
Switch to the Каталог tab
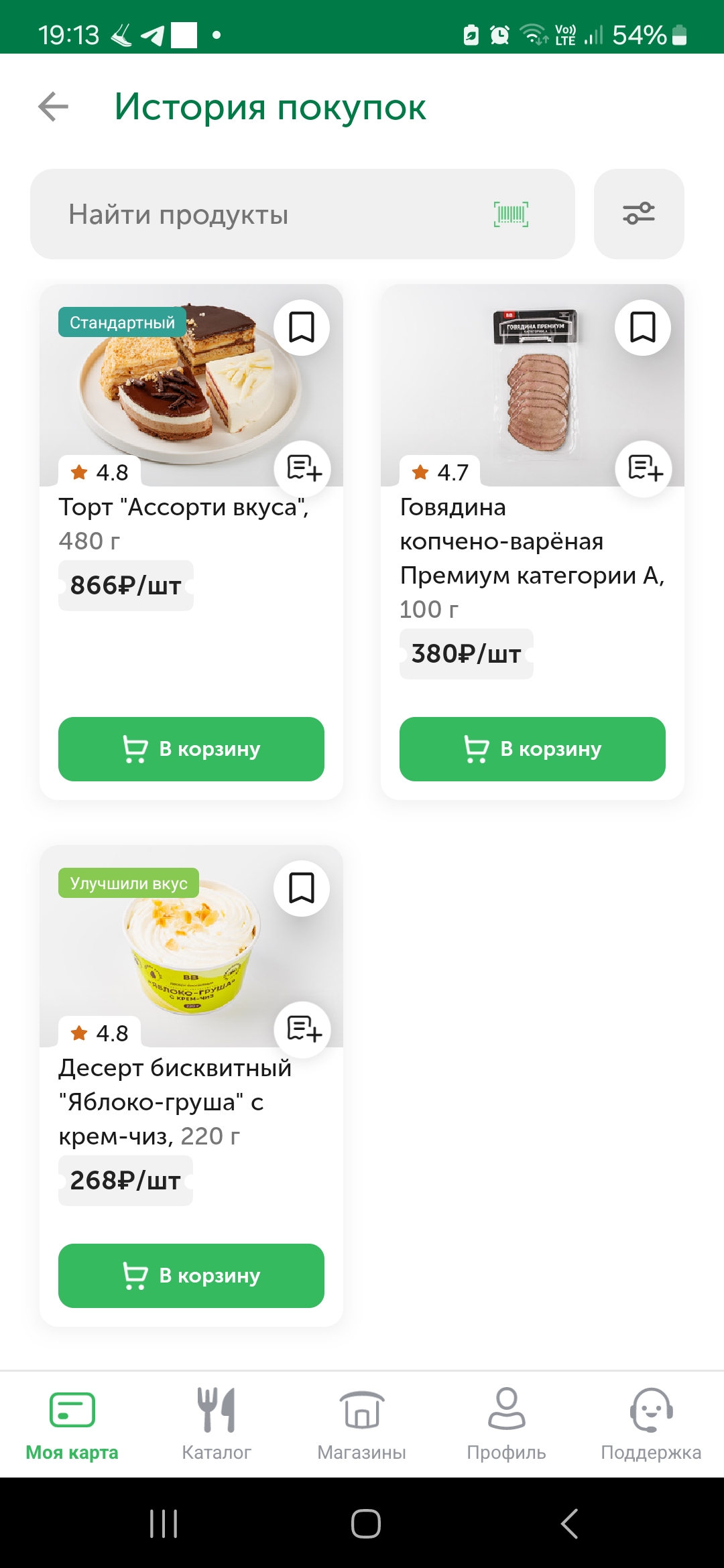coord(217,1424)
